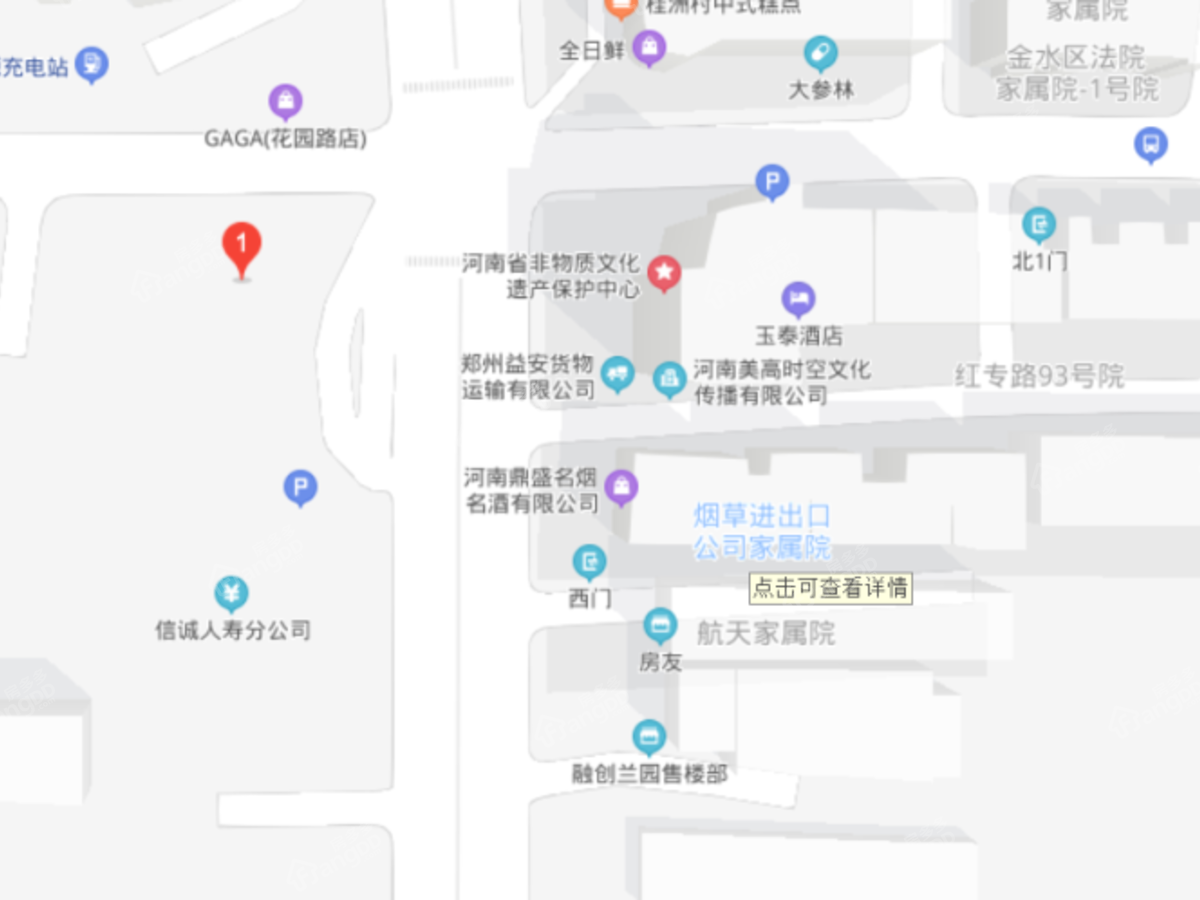Tap the red marker numbered 1

click(241, 244)
